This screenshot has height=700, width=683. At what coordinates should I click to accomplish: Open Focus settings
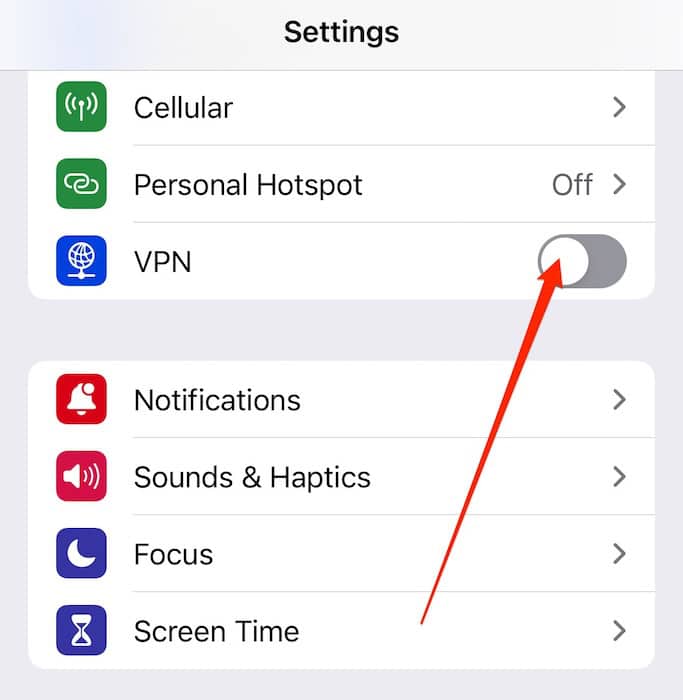(340, 554)
